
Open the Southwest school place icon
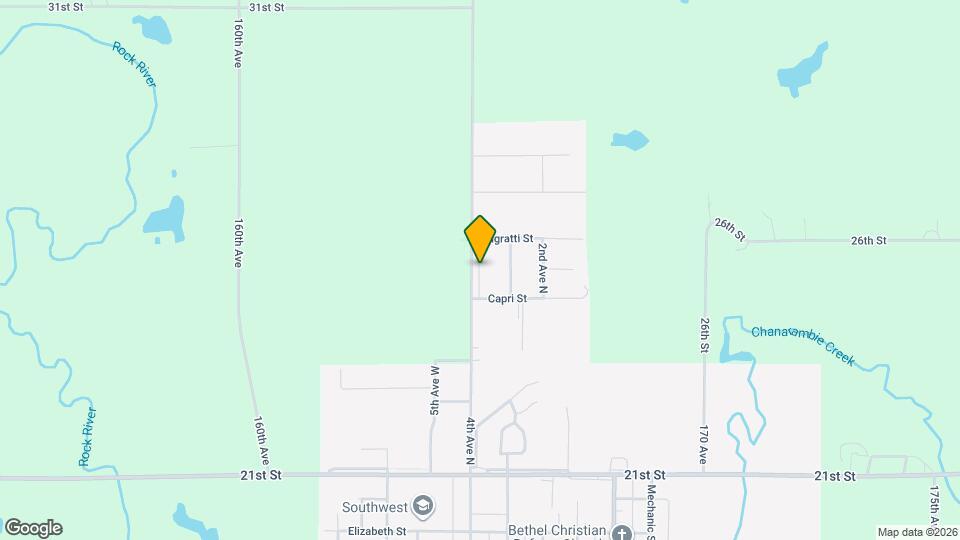[x=423, y=505]
